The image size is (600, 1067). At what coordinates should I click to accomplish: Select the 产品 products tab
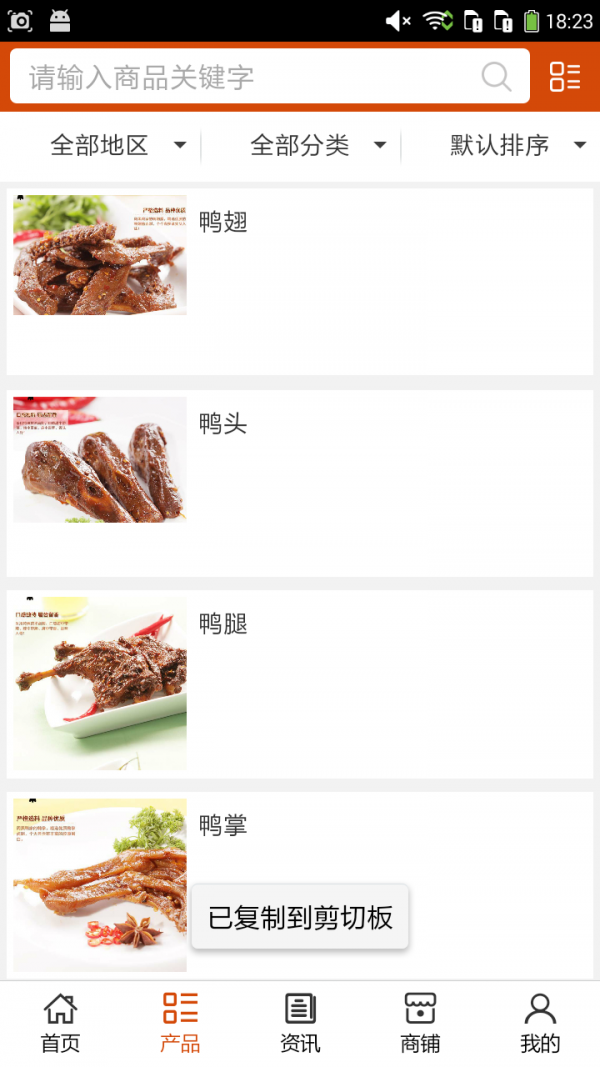pyautogui.click(x=180, y=1023)
